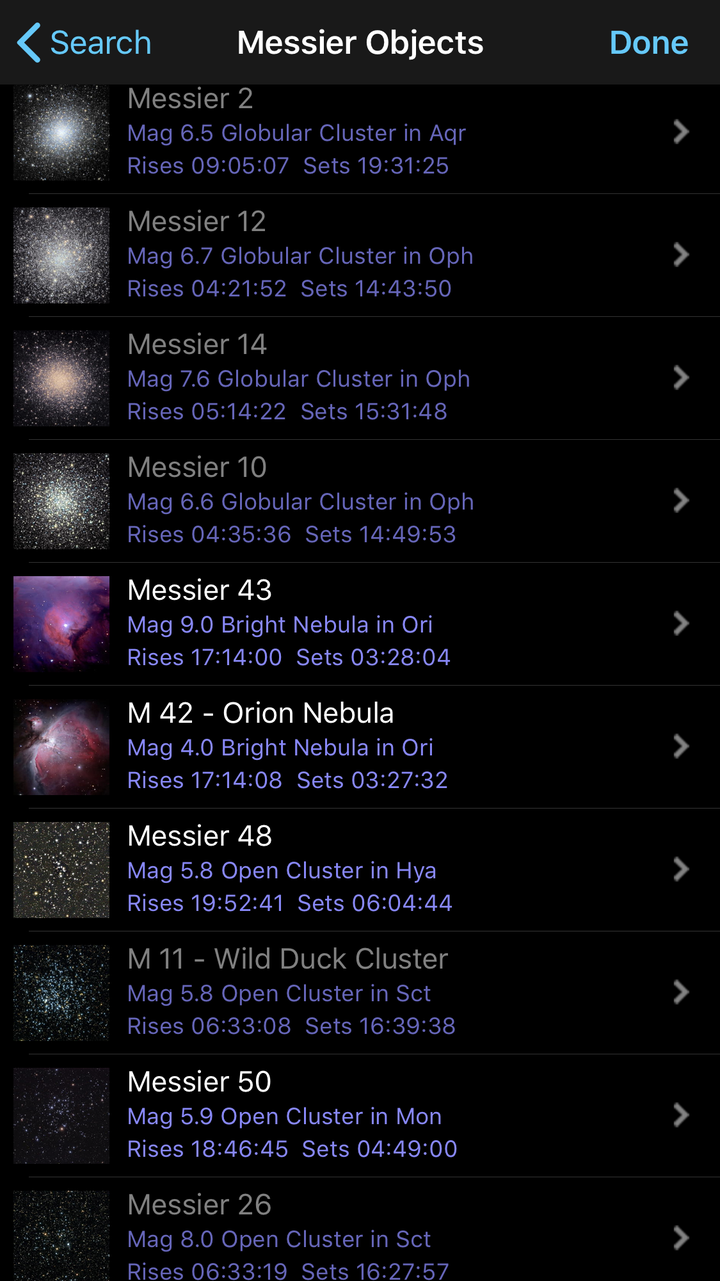Open Messier 14 details
720x1281 pixels.
click(x=360, y=378)
